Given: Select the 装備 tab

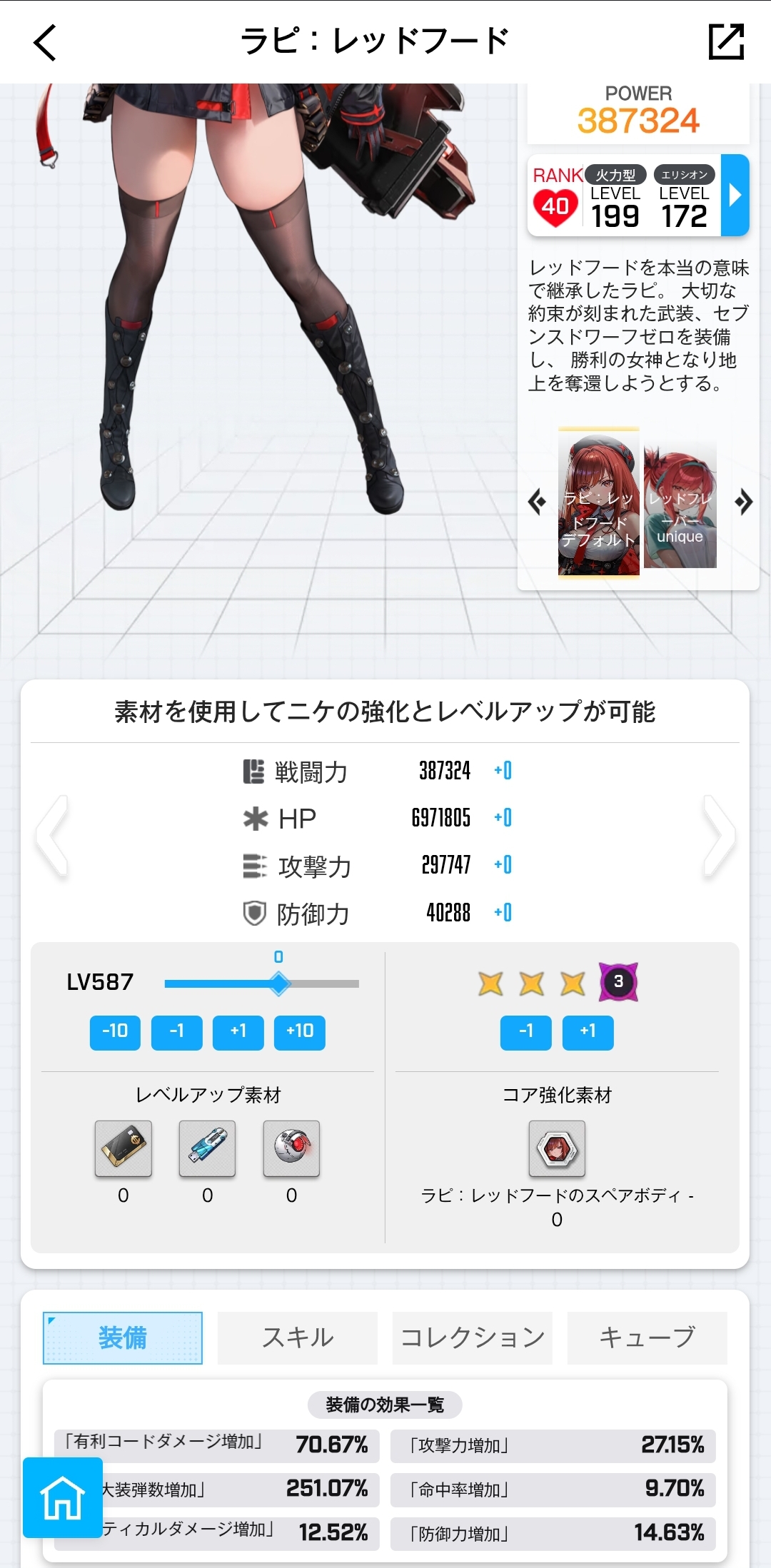Looking at the screenshot, I should click(x=123, y=1337).
